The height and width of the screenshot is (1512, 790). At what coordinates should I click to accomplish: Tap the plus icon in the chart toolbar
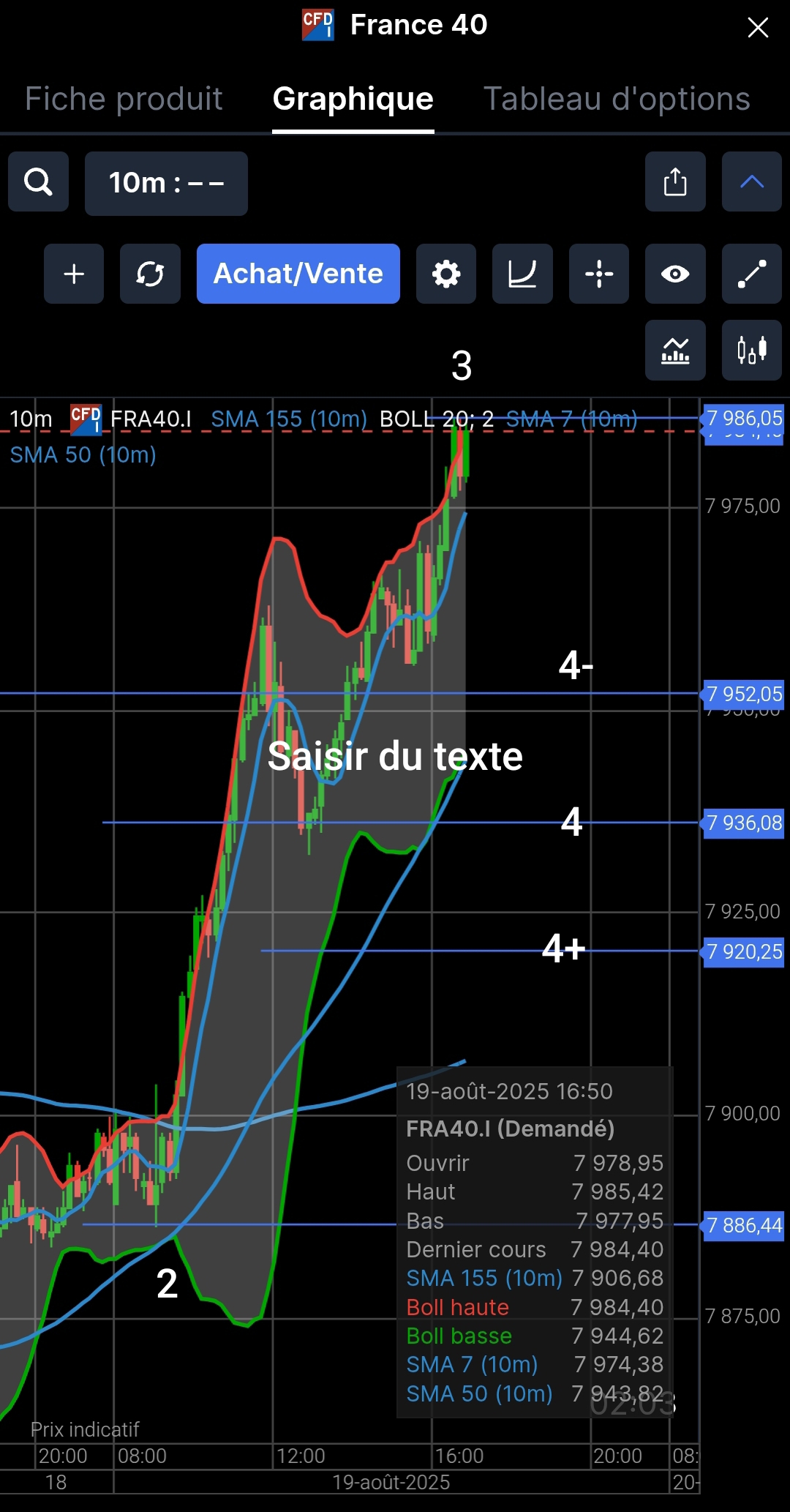74,274
